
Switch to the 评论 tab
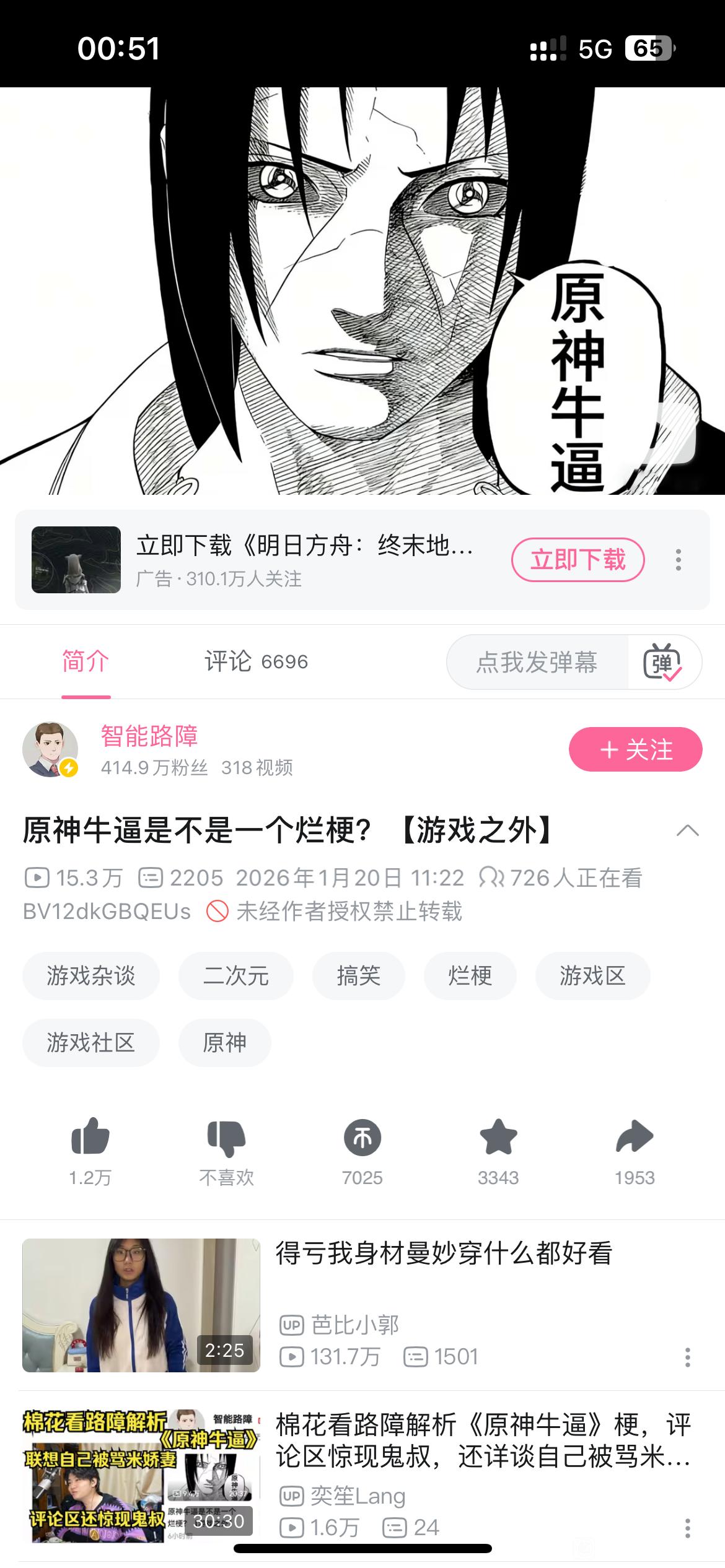pyautogui.click(x=256, y=662)
